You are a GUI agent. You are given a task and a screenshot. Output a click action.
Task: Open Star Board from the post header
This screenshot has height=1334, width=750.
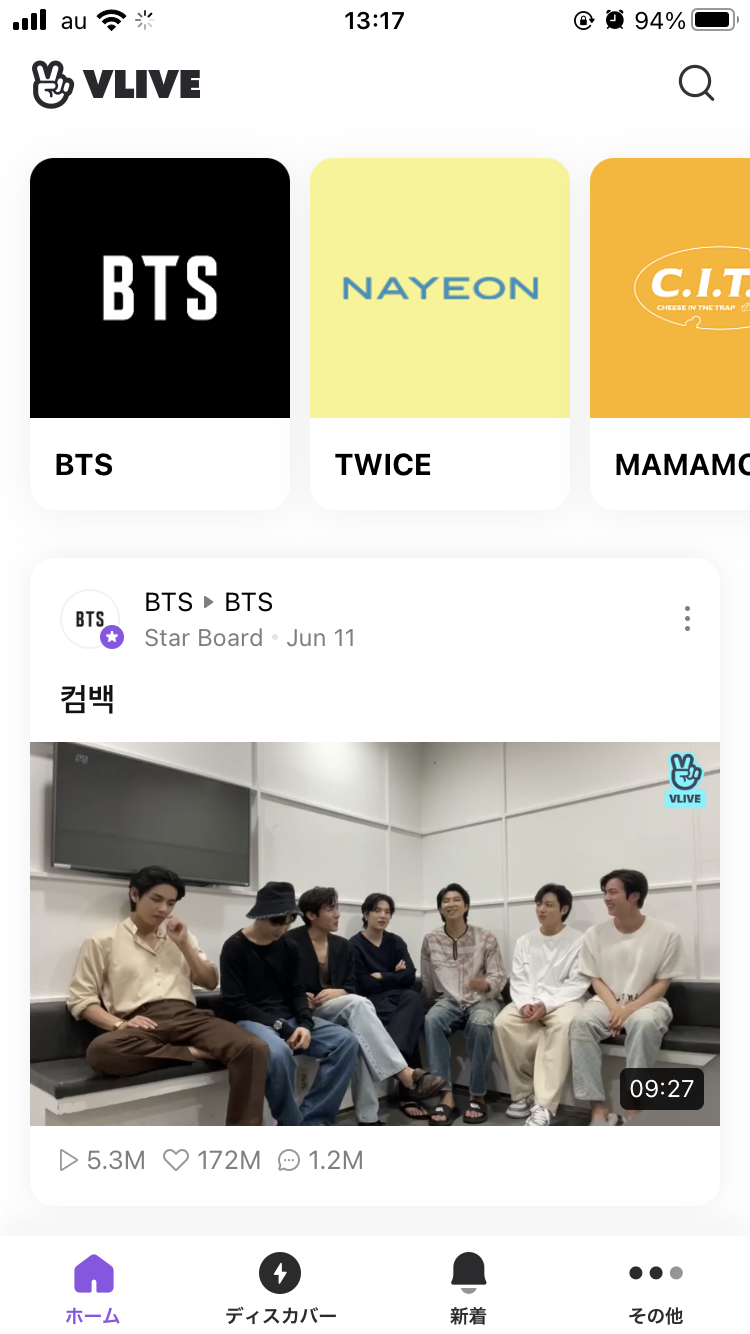click(203, 637)
